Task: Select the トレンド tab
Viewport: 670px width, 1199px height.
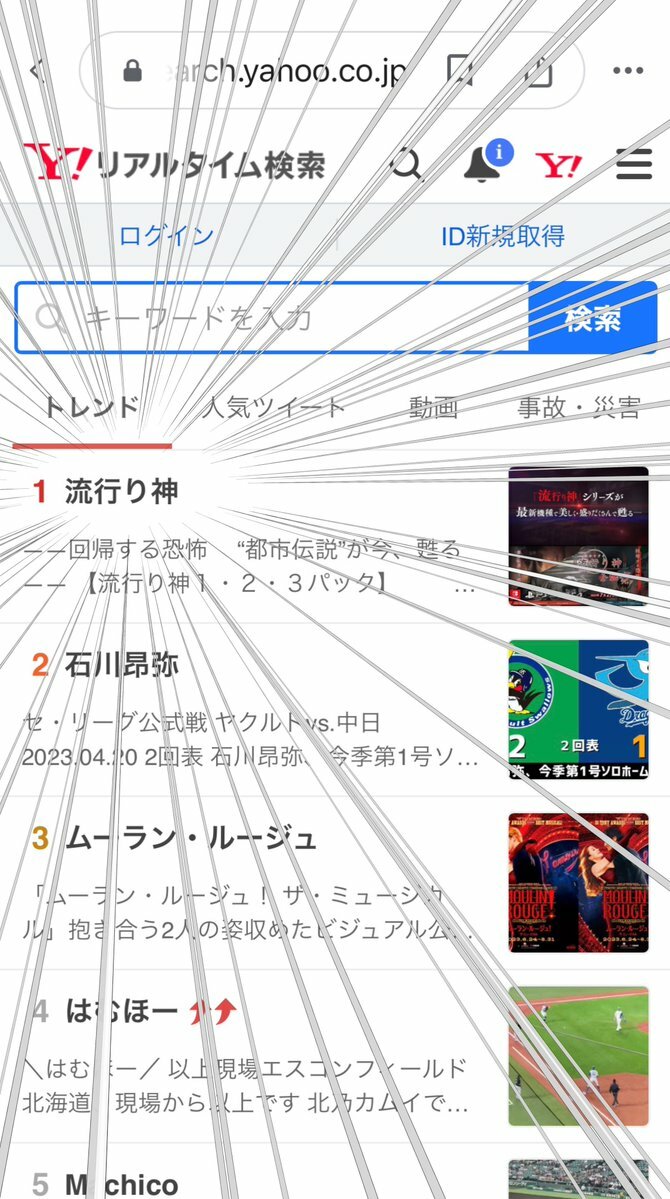Action: click(91, 408)
